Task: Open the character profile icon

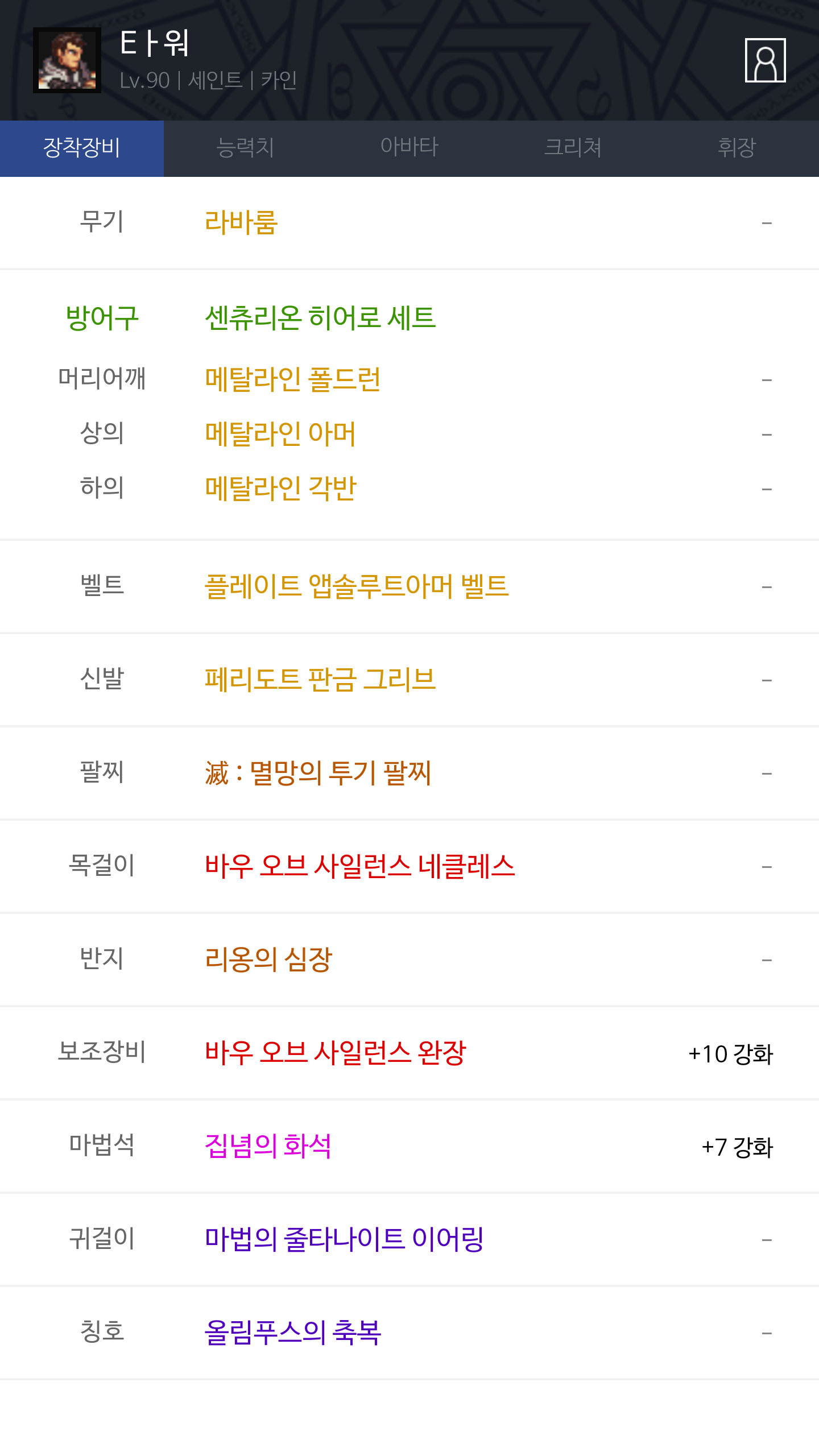Action: (765, 60)
